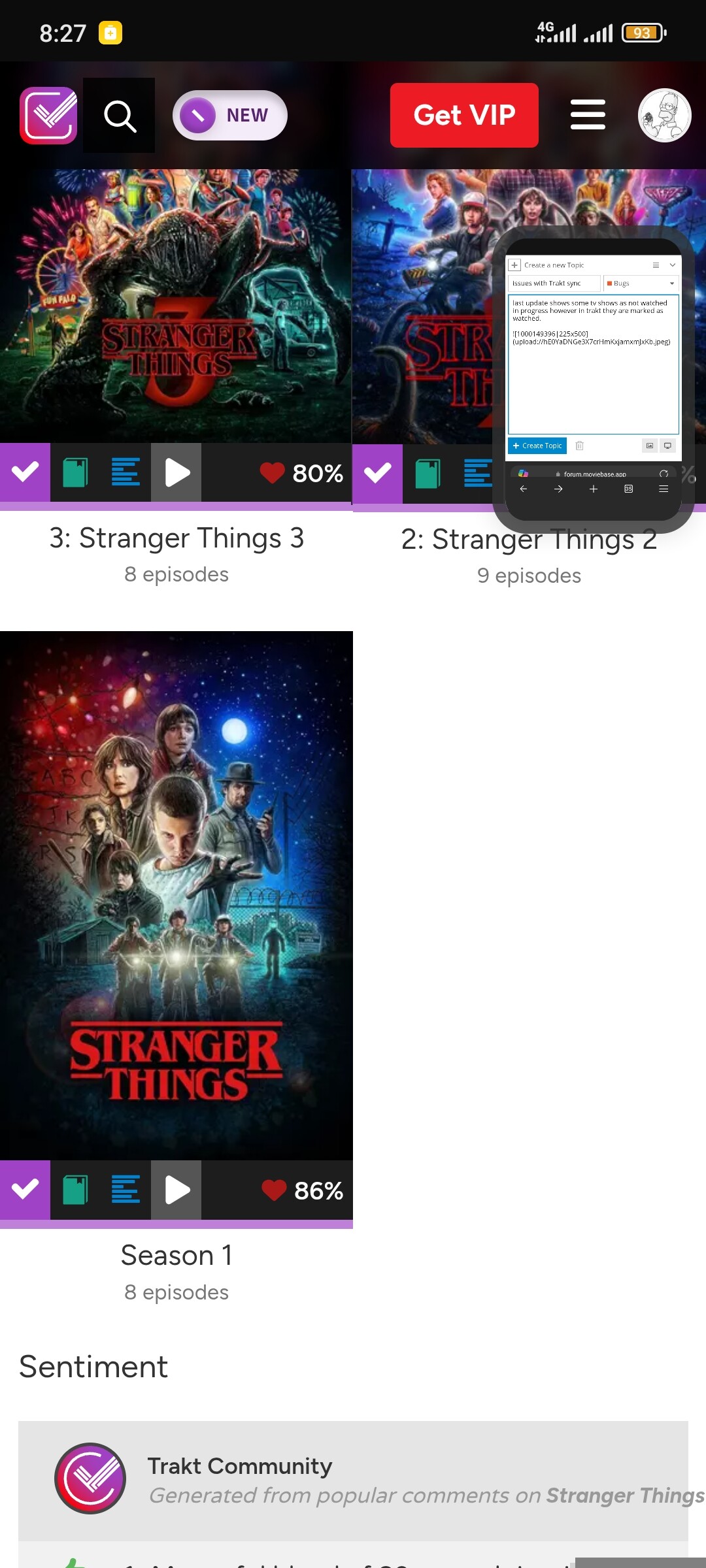The height and width of the screenshot is (1568, 706).
Task: Open the Trakt home logo
Action: pyautogui.click(x=48, y=115)
